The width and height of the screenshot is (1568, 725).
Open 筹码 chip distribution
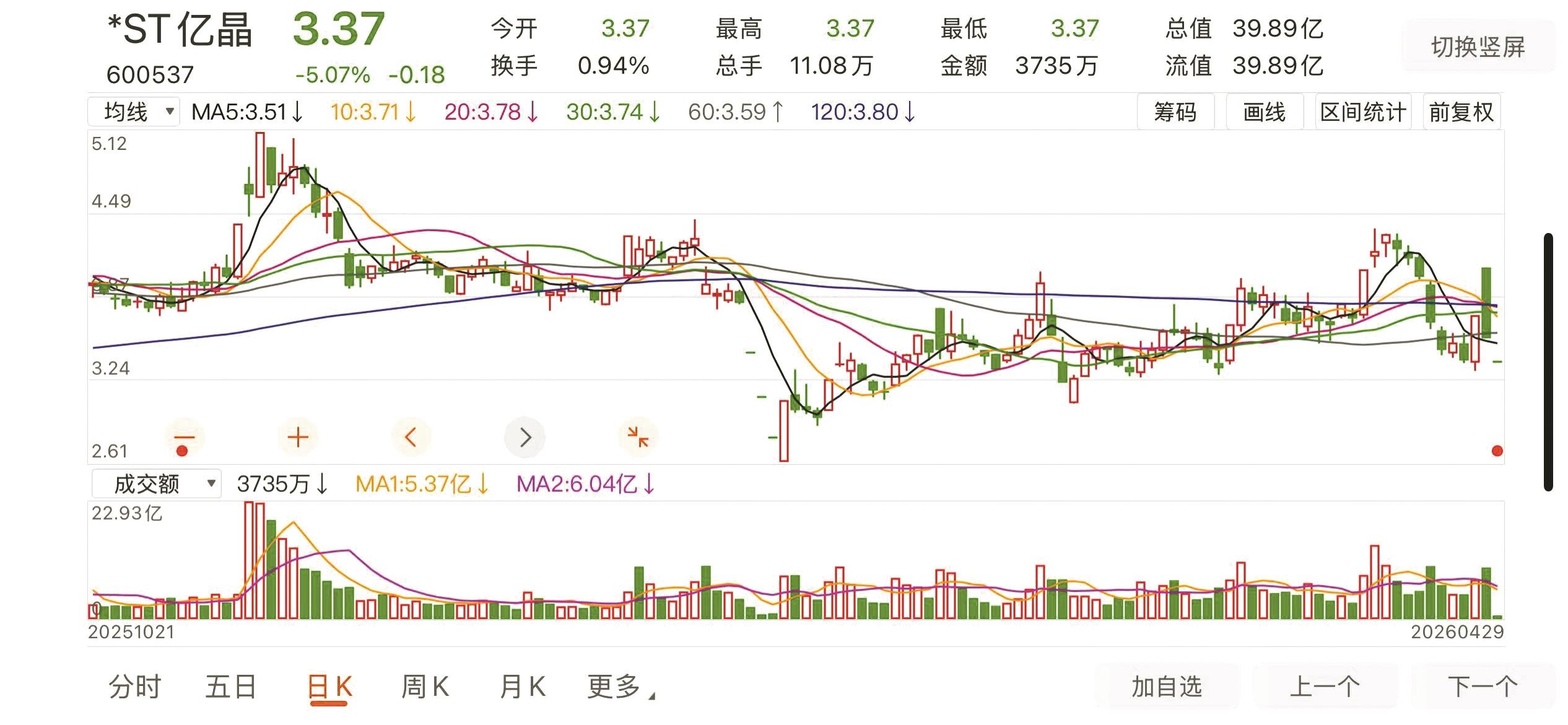(1175, 112)
